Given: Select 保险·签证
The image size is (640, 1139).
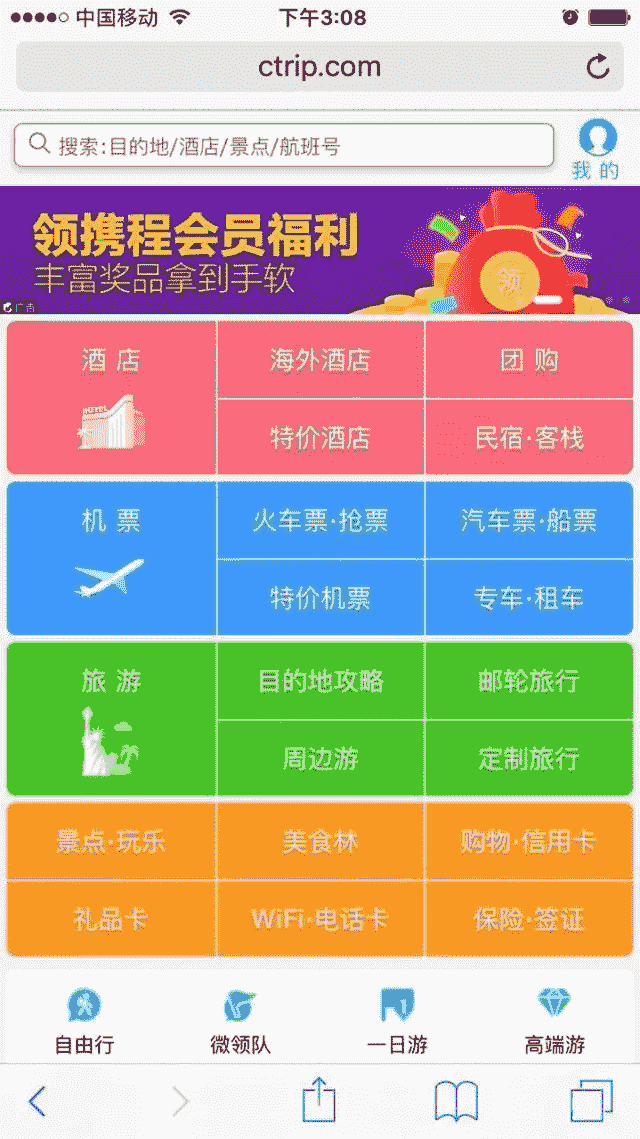Looking at the screenshot, I should click(x=529, y=919).
